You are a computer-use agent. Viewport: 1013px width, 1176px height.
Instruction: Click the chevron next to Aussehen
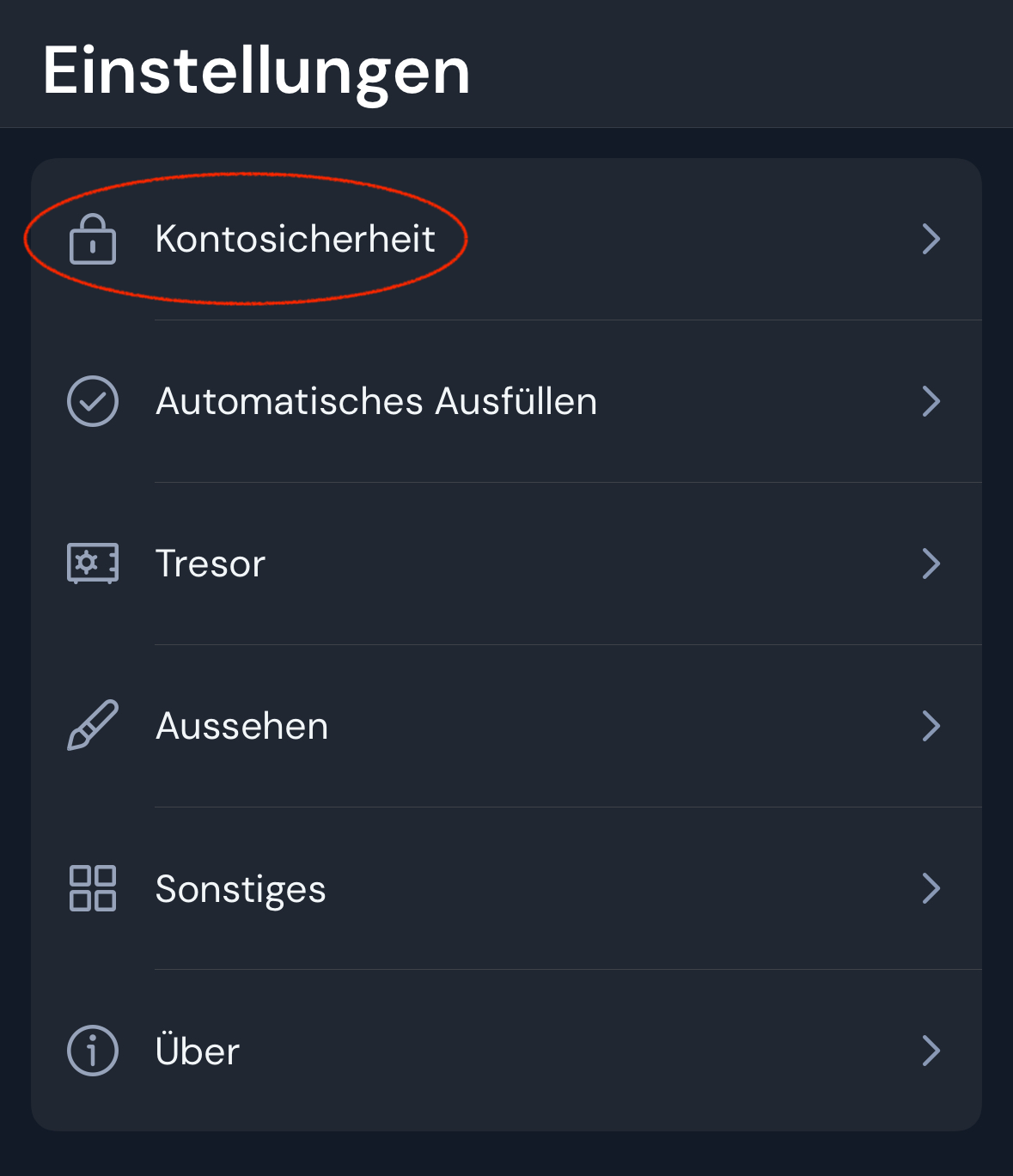pos(931,725)
